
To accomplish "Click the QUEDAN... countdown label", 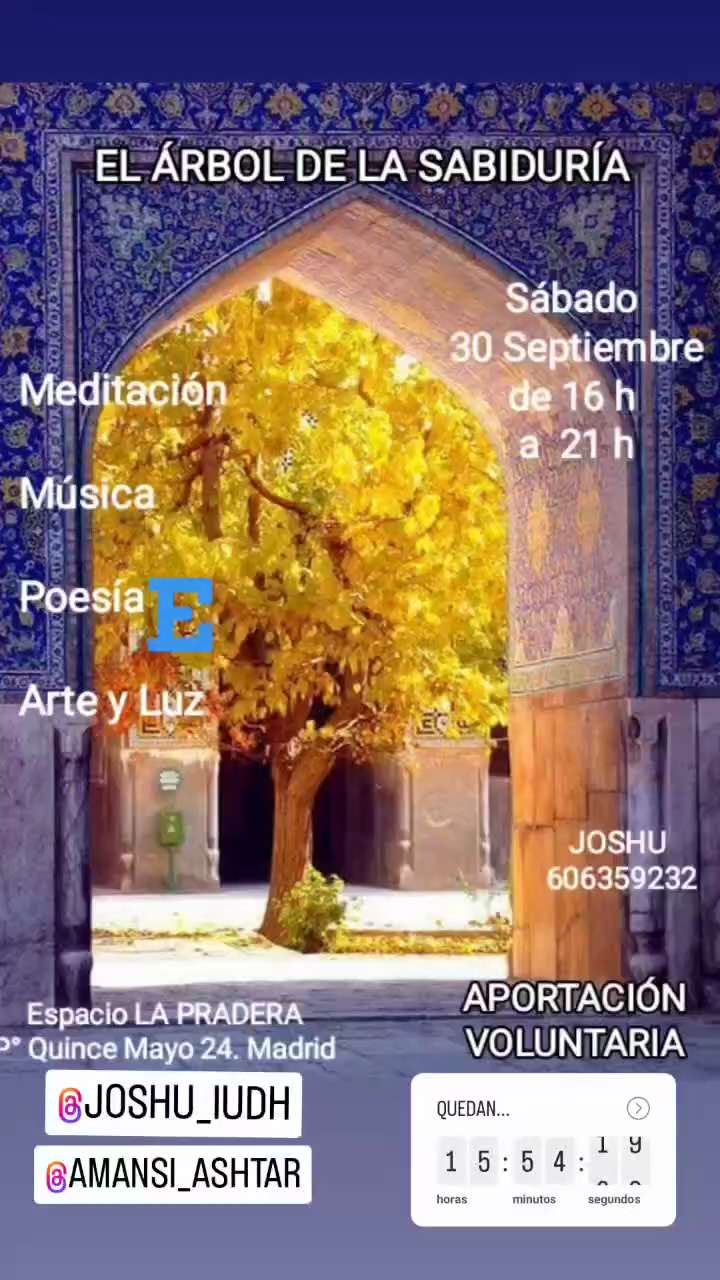I will (x=473, y=1108).
